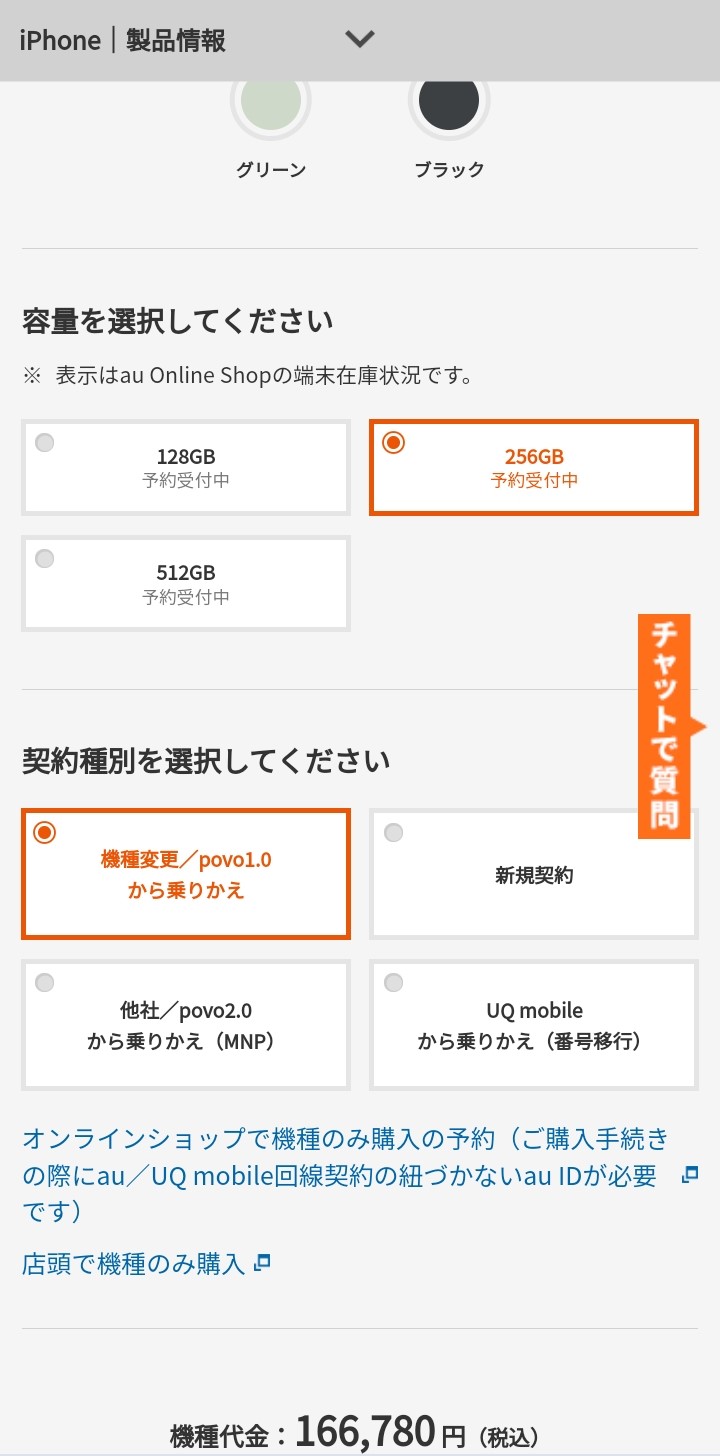Screen dimensions: 720x1456
Task: Choose the グリーン color swatch
Action: click(270, 103)
